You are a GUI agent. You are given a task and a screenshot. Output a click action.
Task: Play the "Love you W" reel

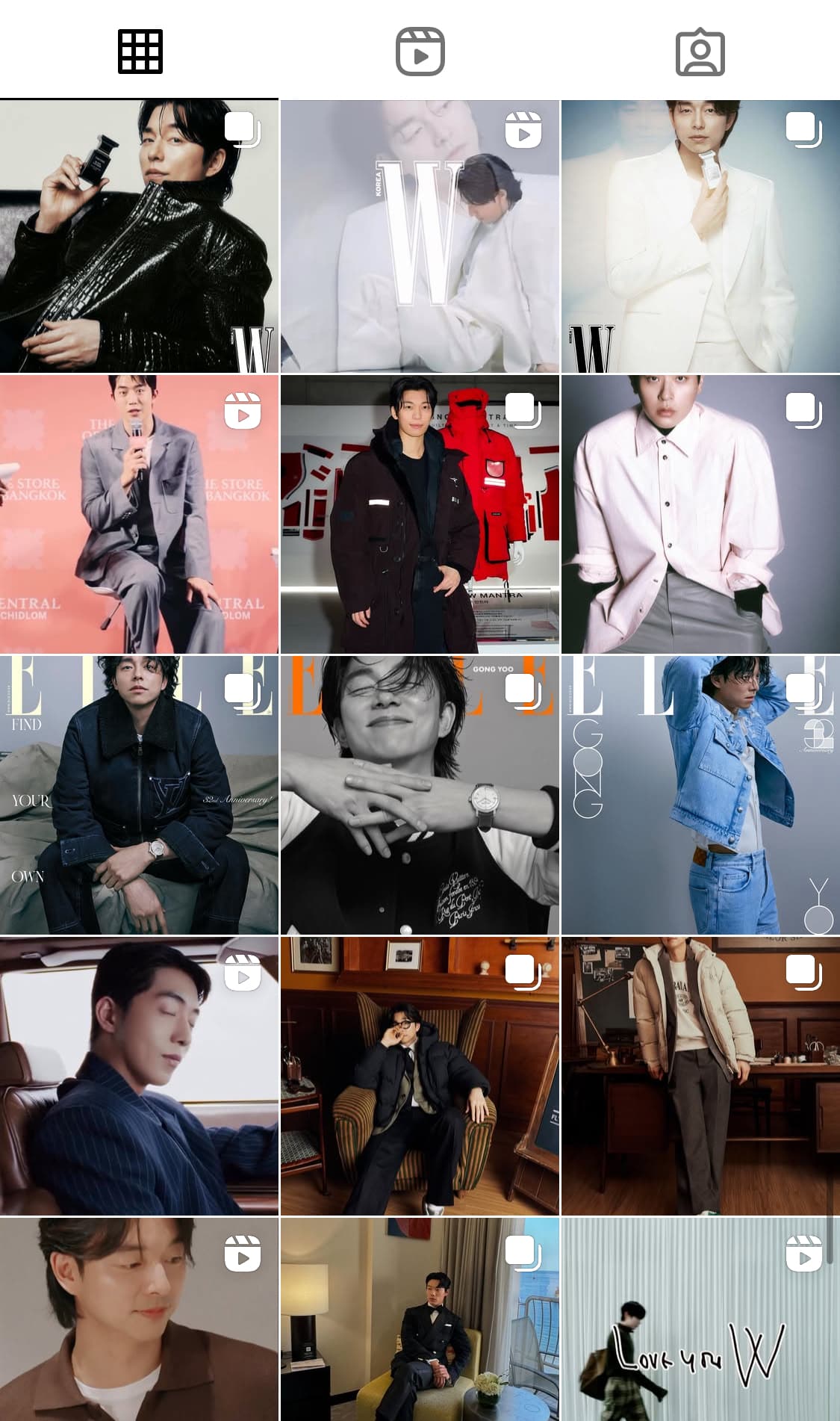700,1319
